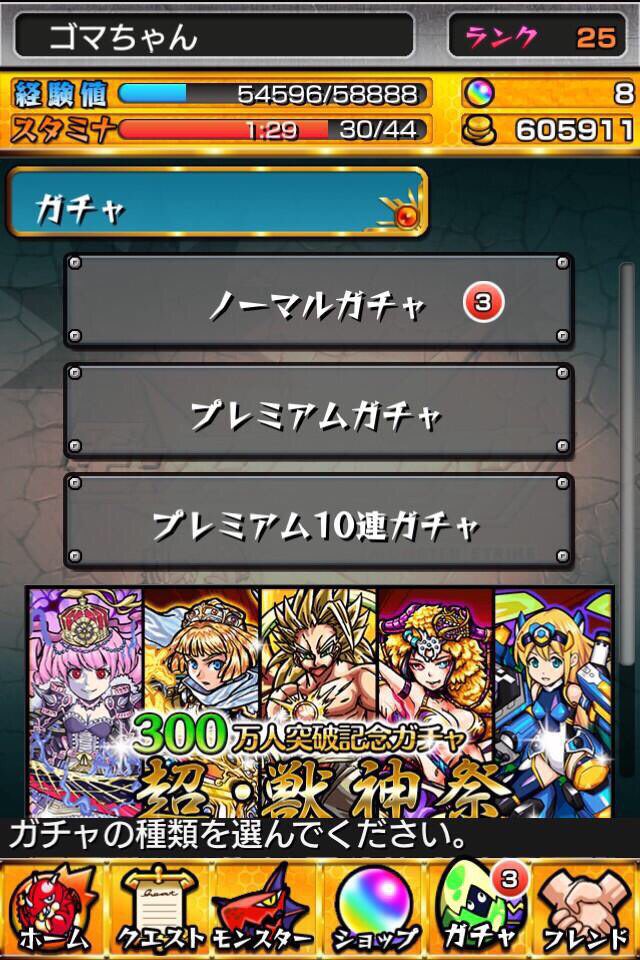
Task: Switch to クエスト (Quest) tab
Action: pos(160,909)
